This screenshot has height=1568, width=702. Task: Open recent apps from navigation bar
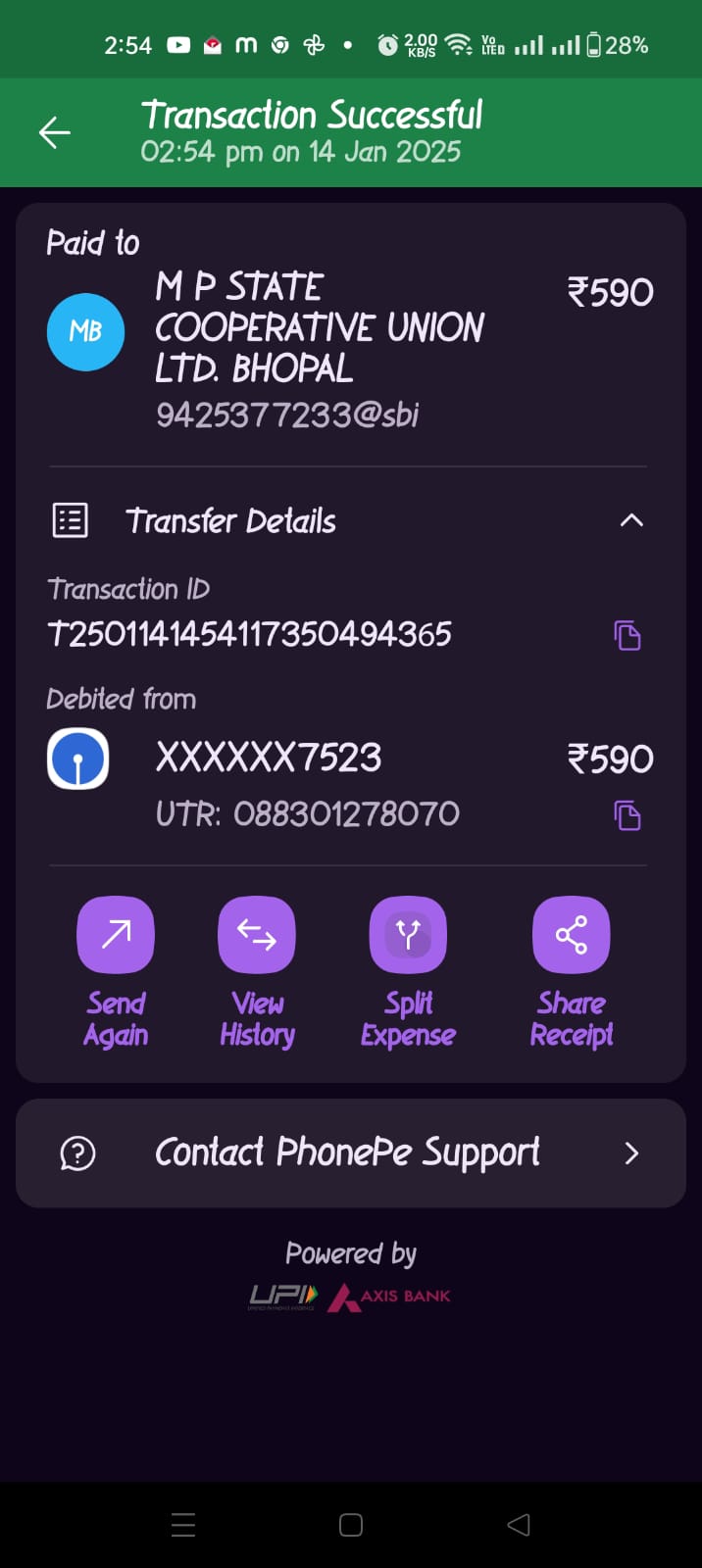click(183, 1525)
